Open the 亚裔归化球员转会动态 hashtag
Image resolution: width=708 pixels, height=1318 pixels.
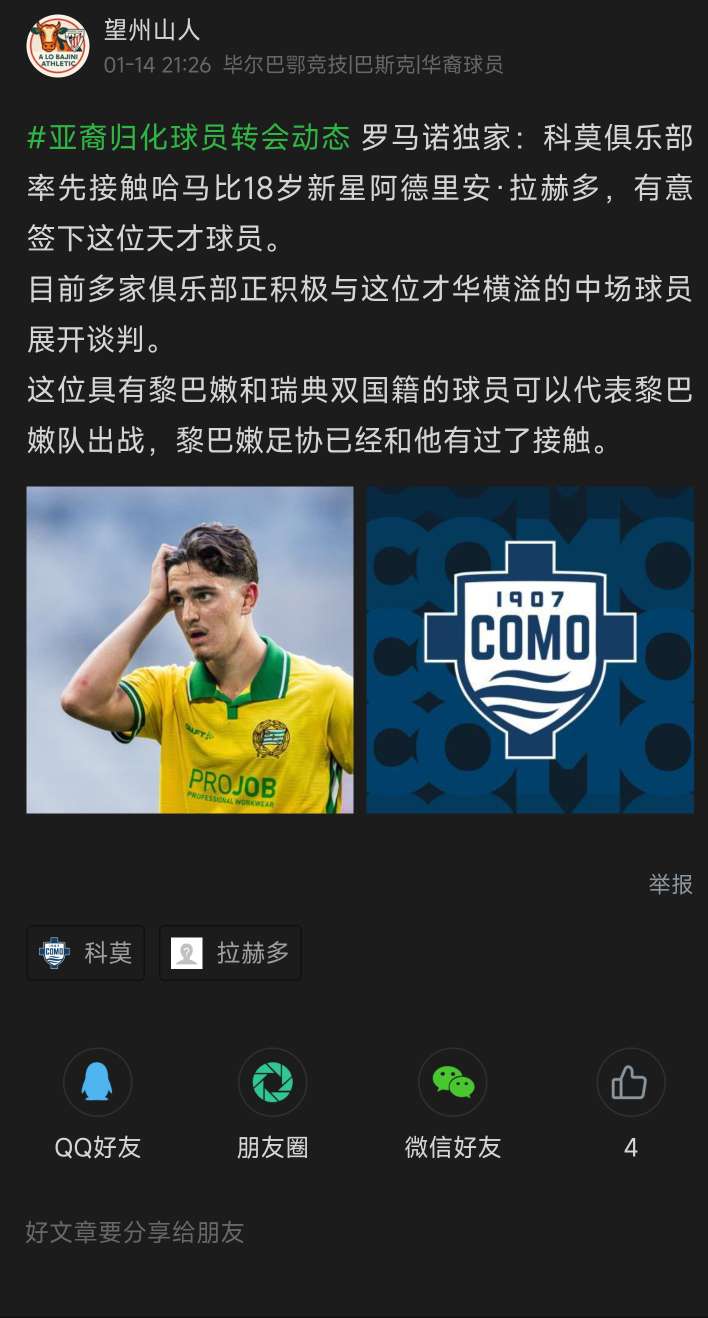[188, 137]
